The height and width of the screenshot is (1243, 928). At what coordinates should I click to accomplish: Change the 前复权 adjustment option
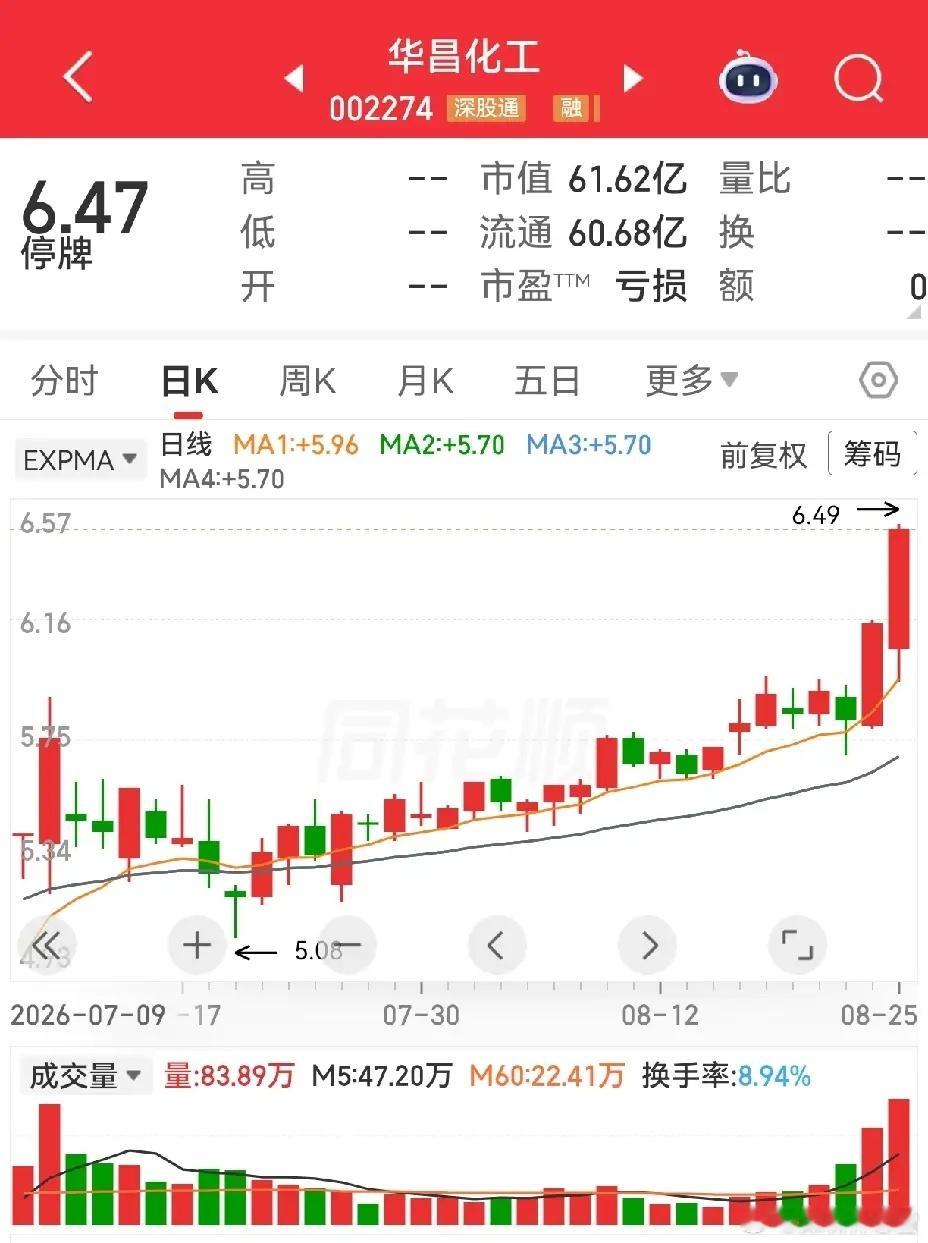click(763, 456)
